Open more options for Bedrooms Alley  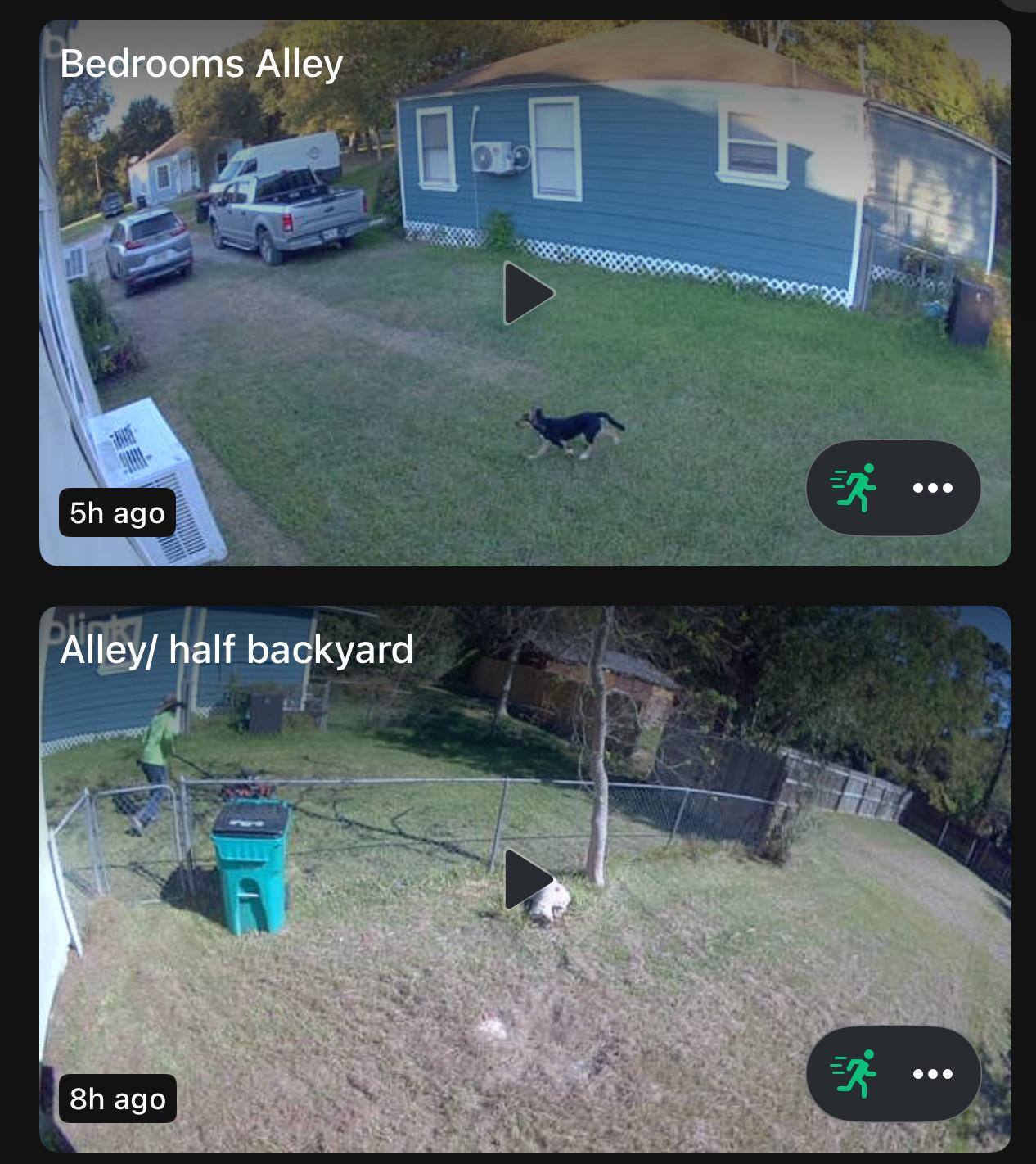[933, 488]
